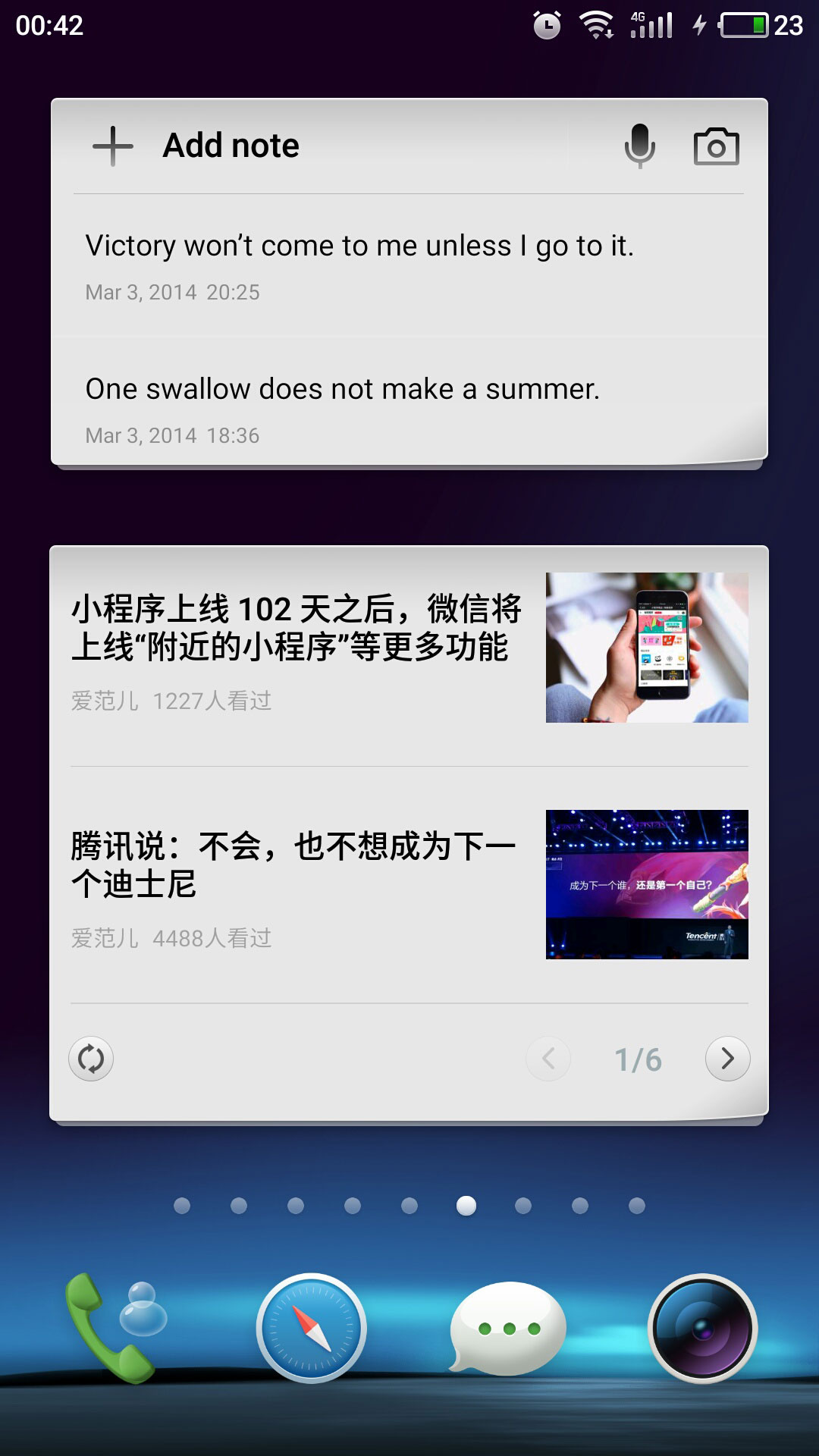
Task: Go to the next news page
Action: (x=727, y=1058)
